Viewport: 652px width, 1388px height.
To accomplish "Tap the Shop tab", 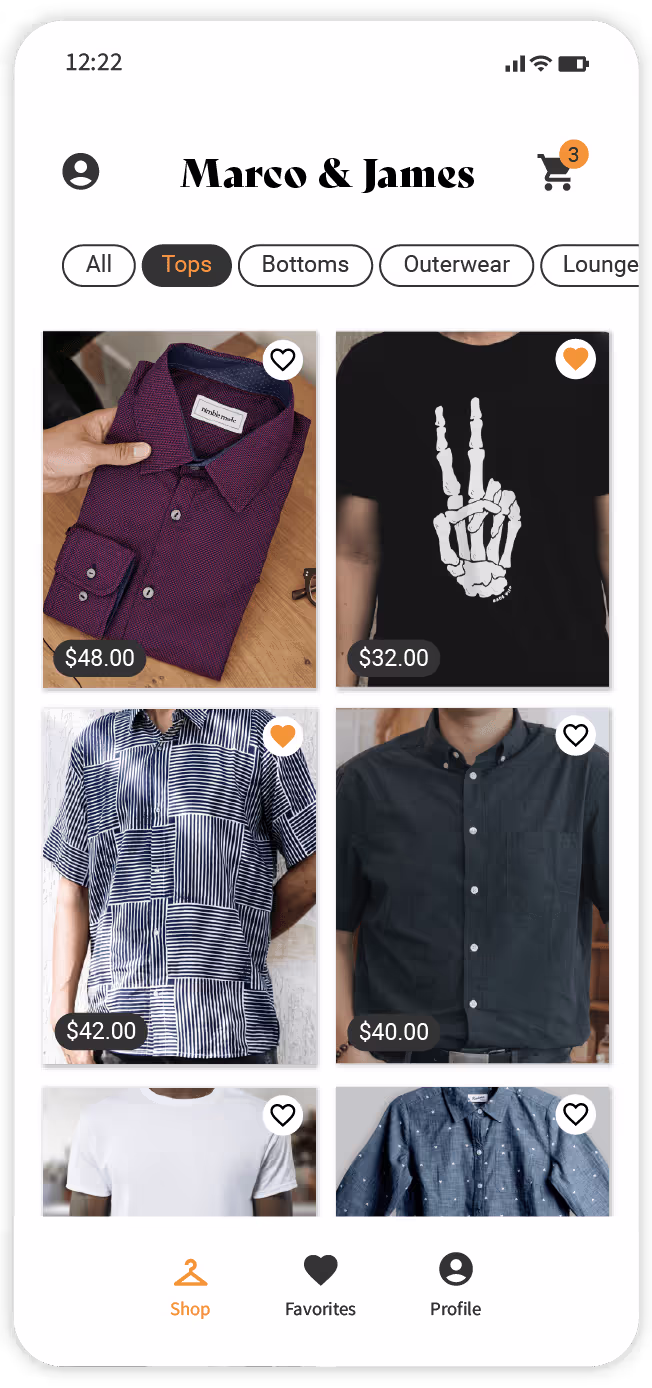I will click(190, 1285).
